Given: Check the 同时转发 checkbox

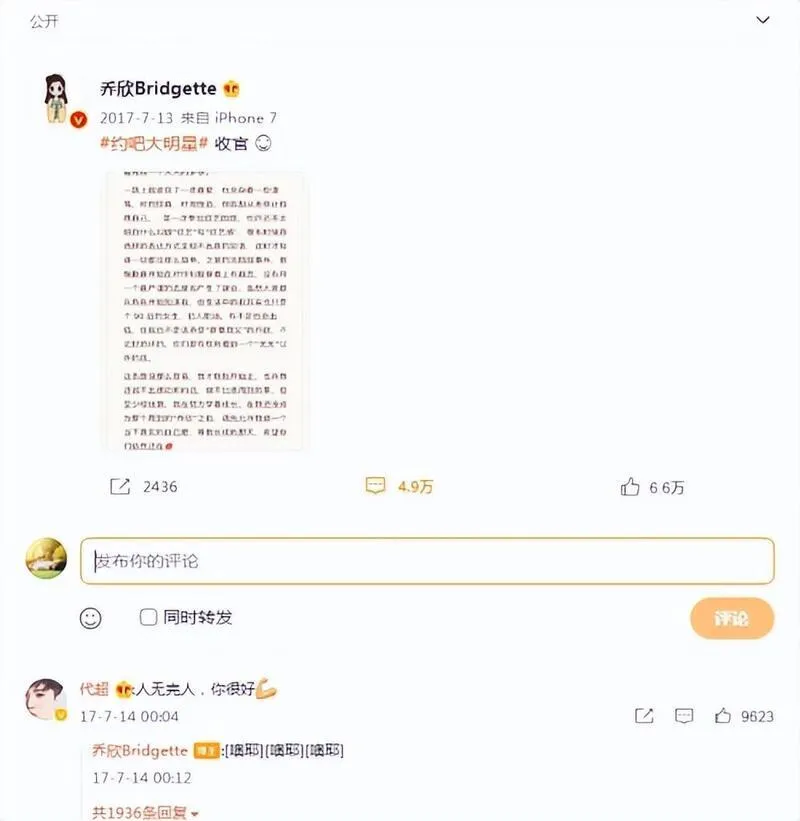Looking at the screenshot, I should (x=148, y=617).
